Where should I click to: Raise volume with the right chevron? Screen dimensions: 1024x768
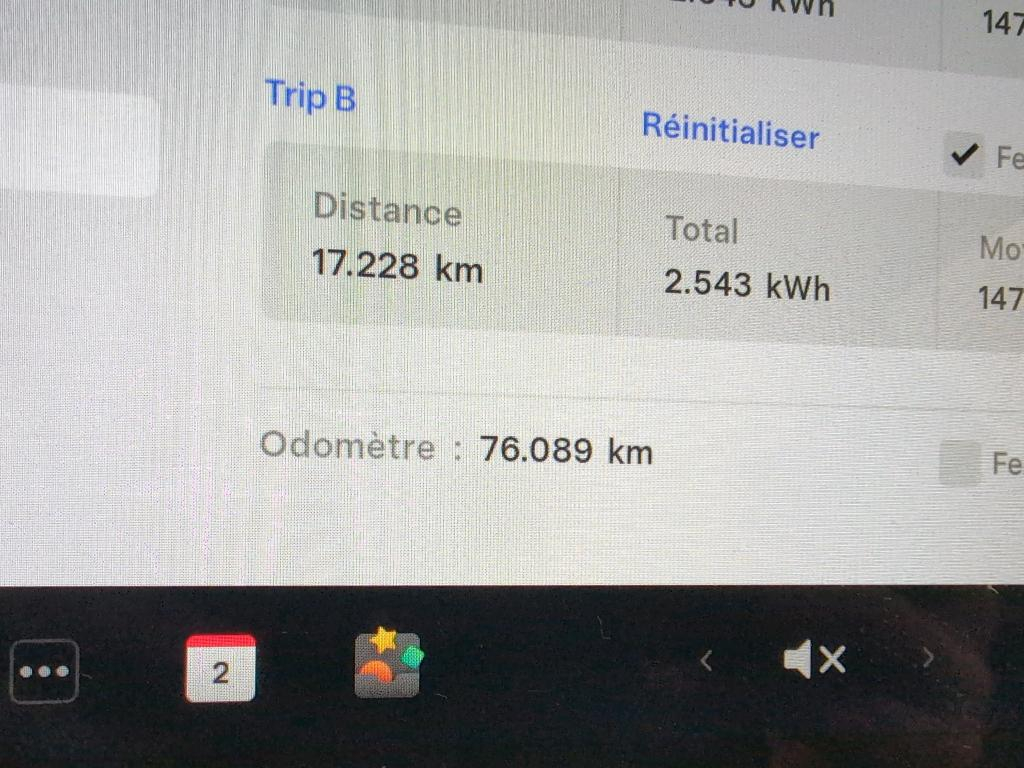928,658
